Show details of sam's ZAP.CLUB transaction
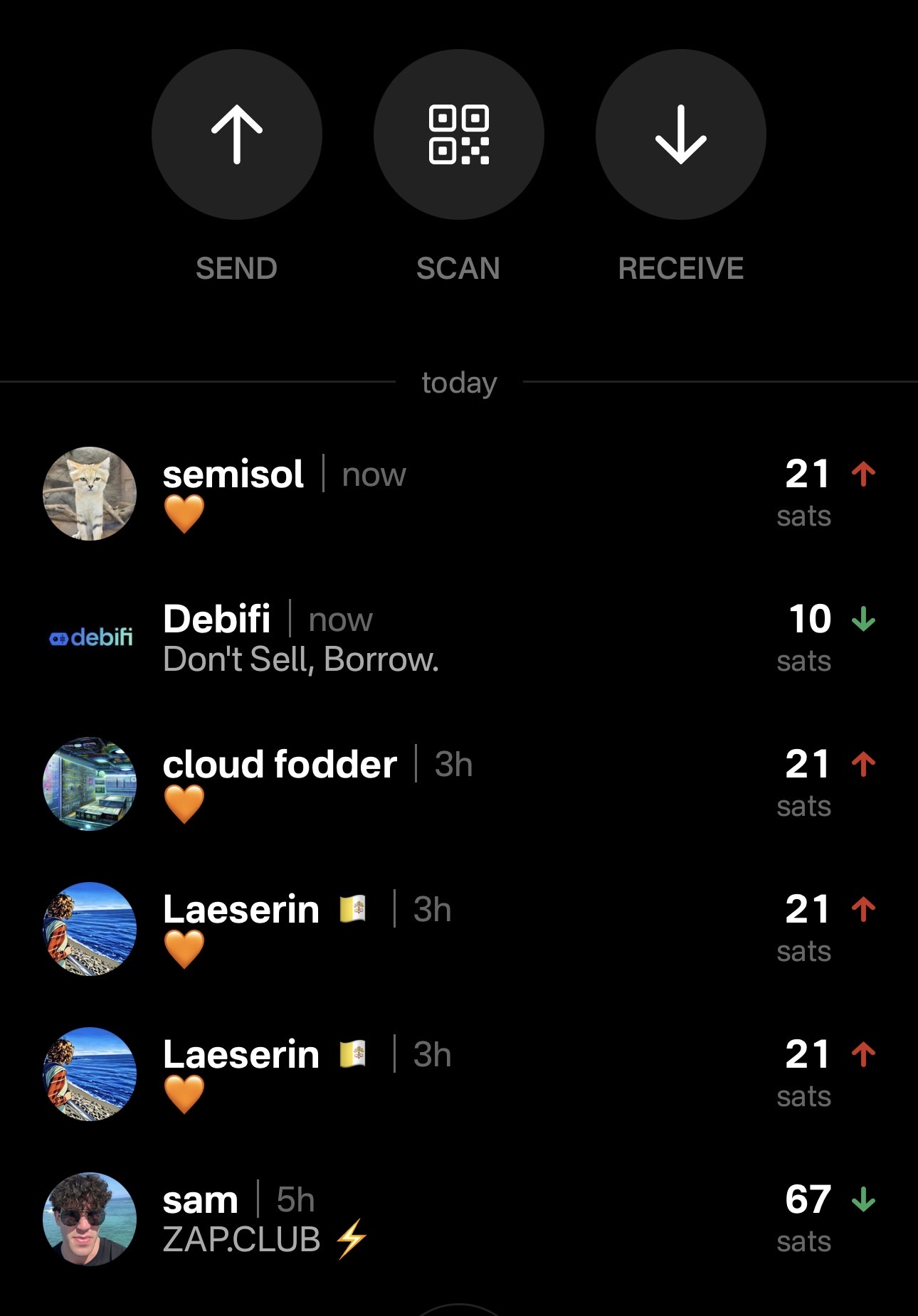Image resolution: width=918 pixels, height=1316 pixels. point(458,1219)
